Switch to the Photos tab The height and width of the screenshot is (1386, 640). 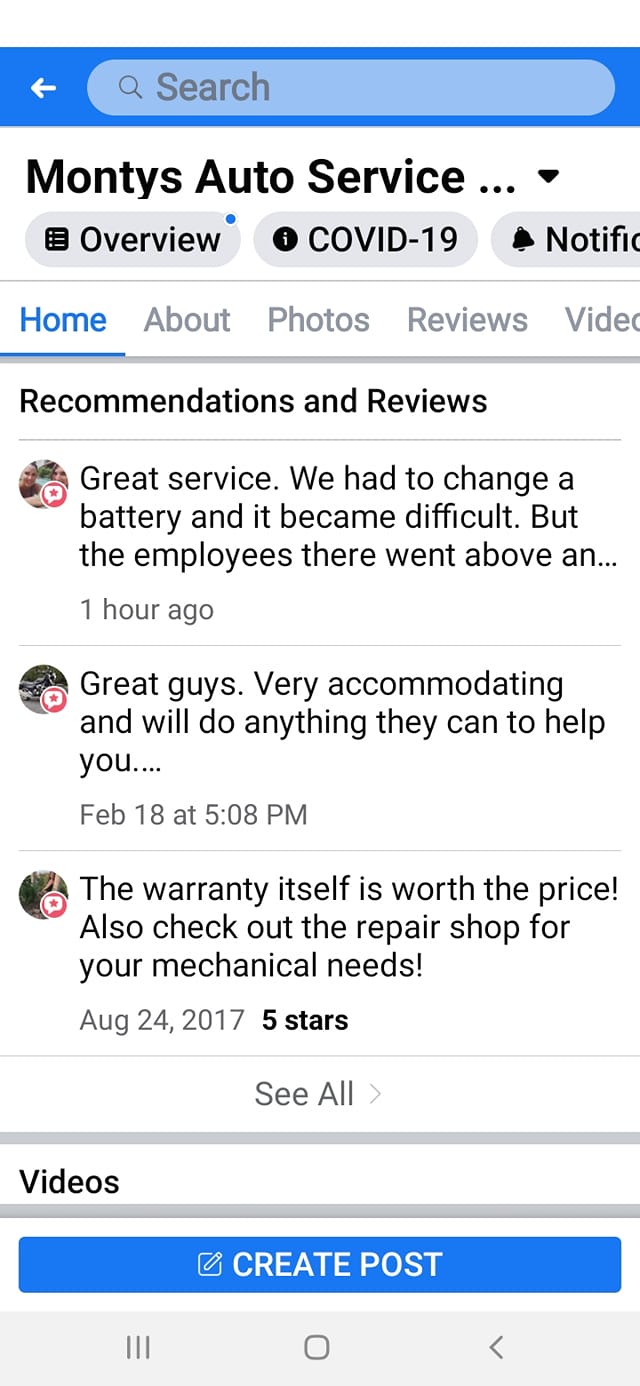pos(318,320)
